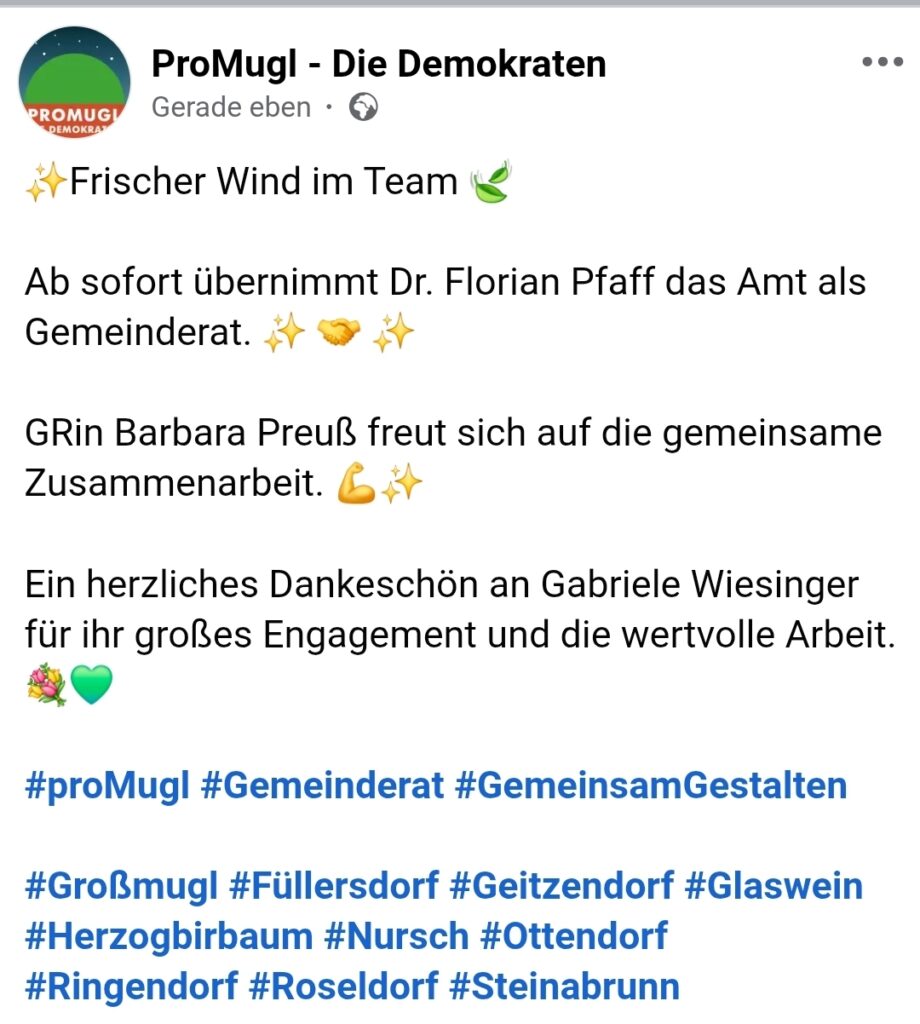Open the #Roseldorf hashtag
This screenshot has width=920, height=1024.
343,987
